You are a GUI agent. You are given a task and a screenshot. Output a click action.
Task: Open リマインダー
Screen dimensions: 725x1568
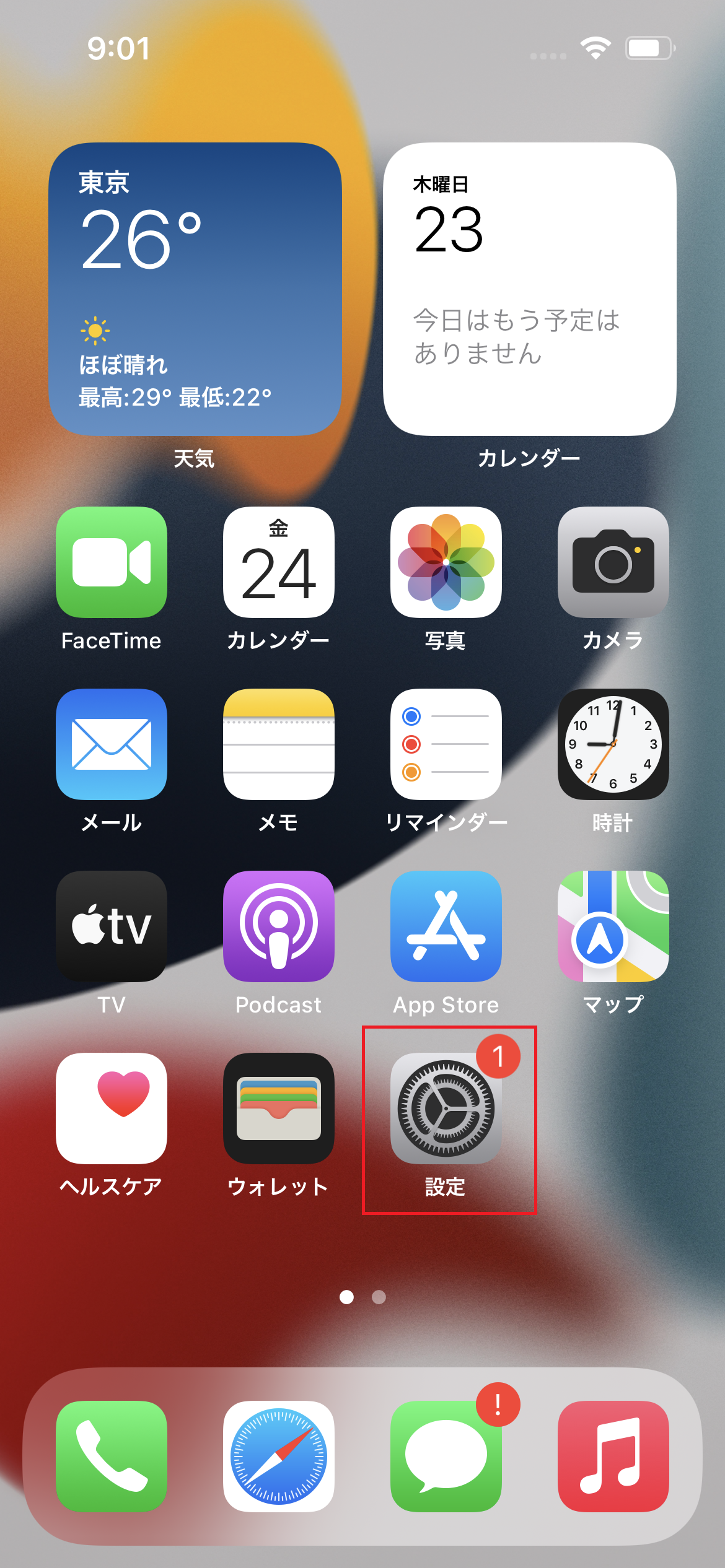446,746
